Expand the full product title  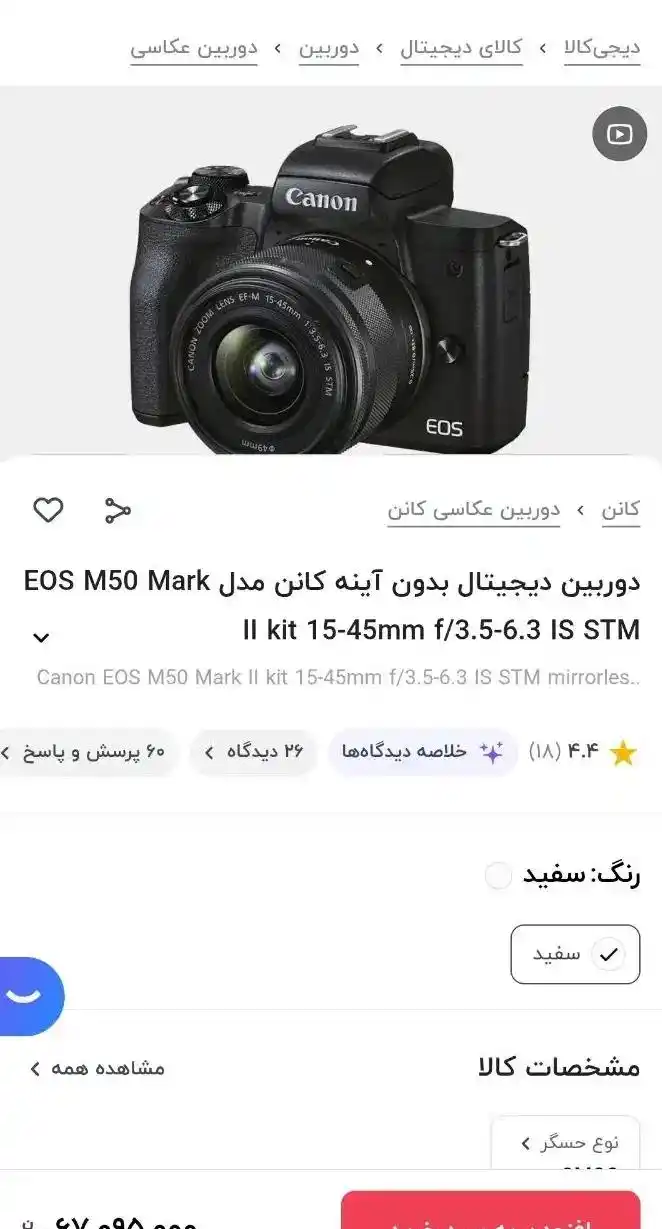41,637
